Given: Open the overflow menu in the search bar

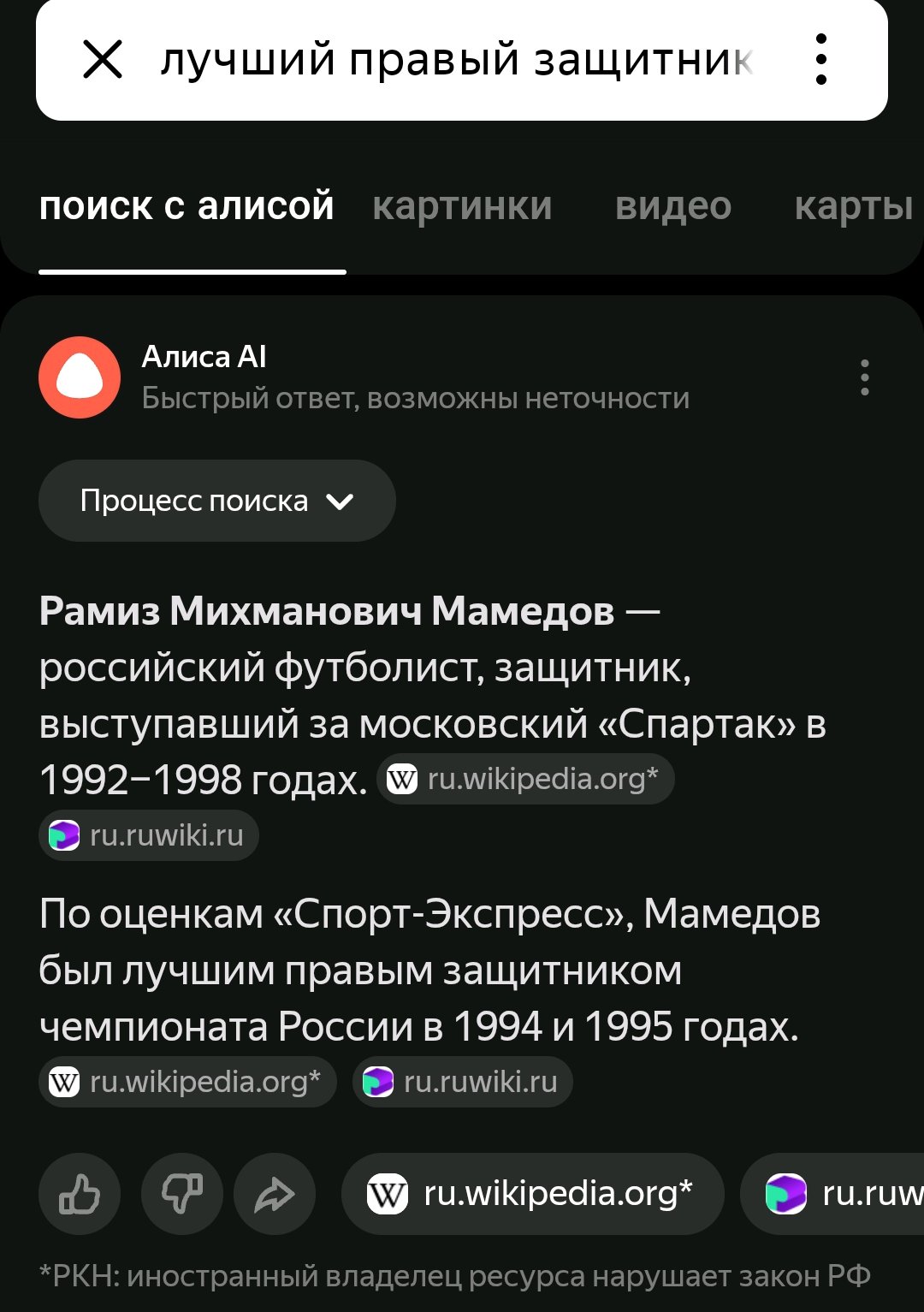Looking at the screenshot, I should (821, 60).
